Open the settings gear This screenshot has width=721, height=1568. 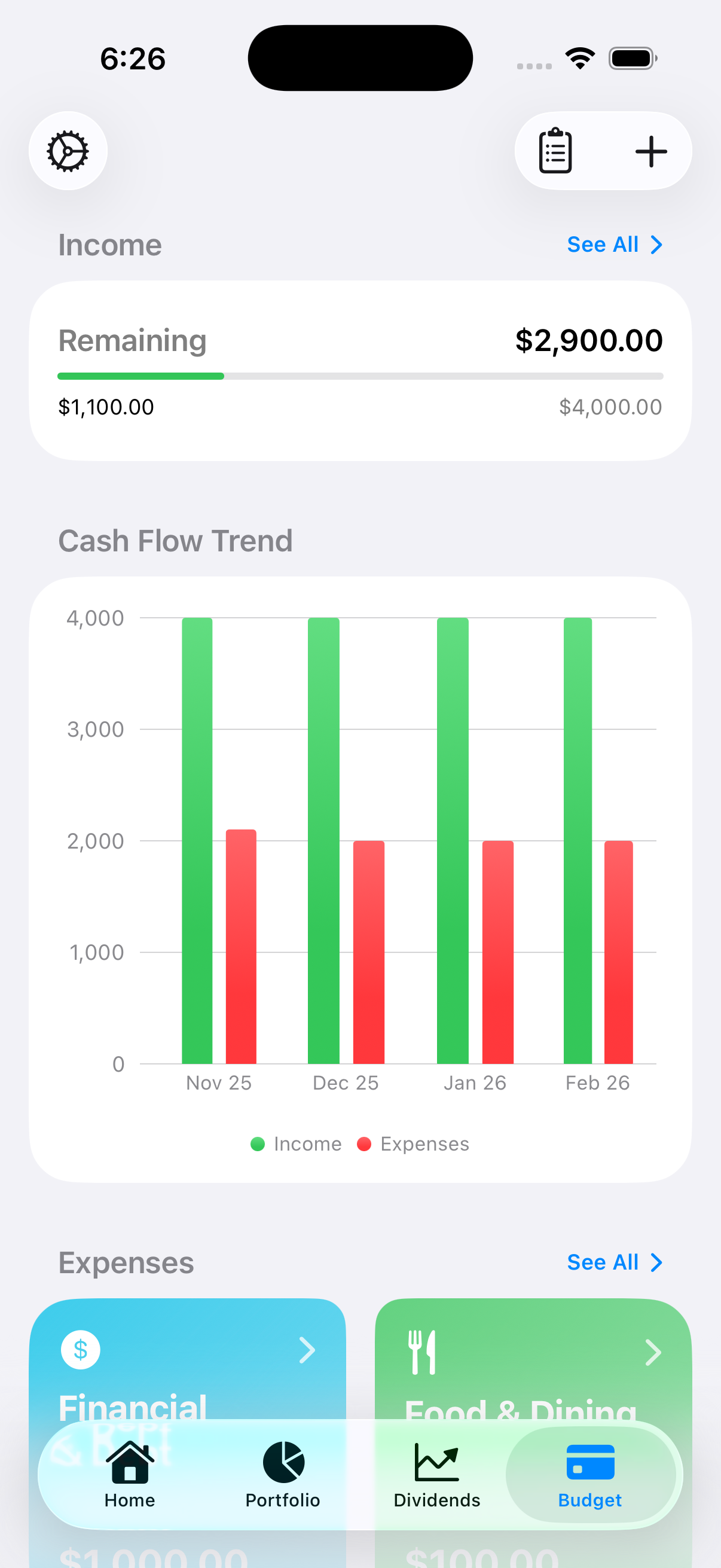[68, 151]
